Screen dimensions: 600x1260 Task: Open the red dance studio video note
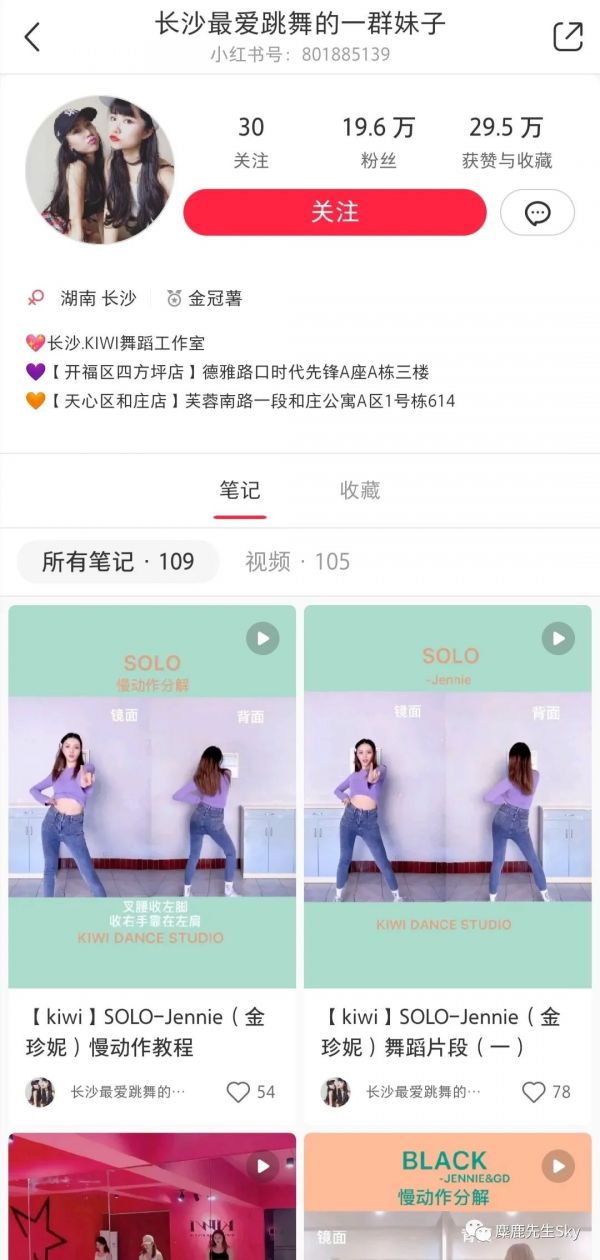point(152,1195)
